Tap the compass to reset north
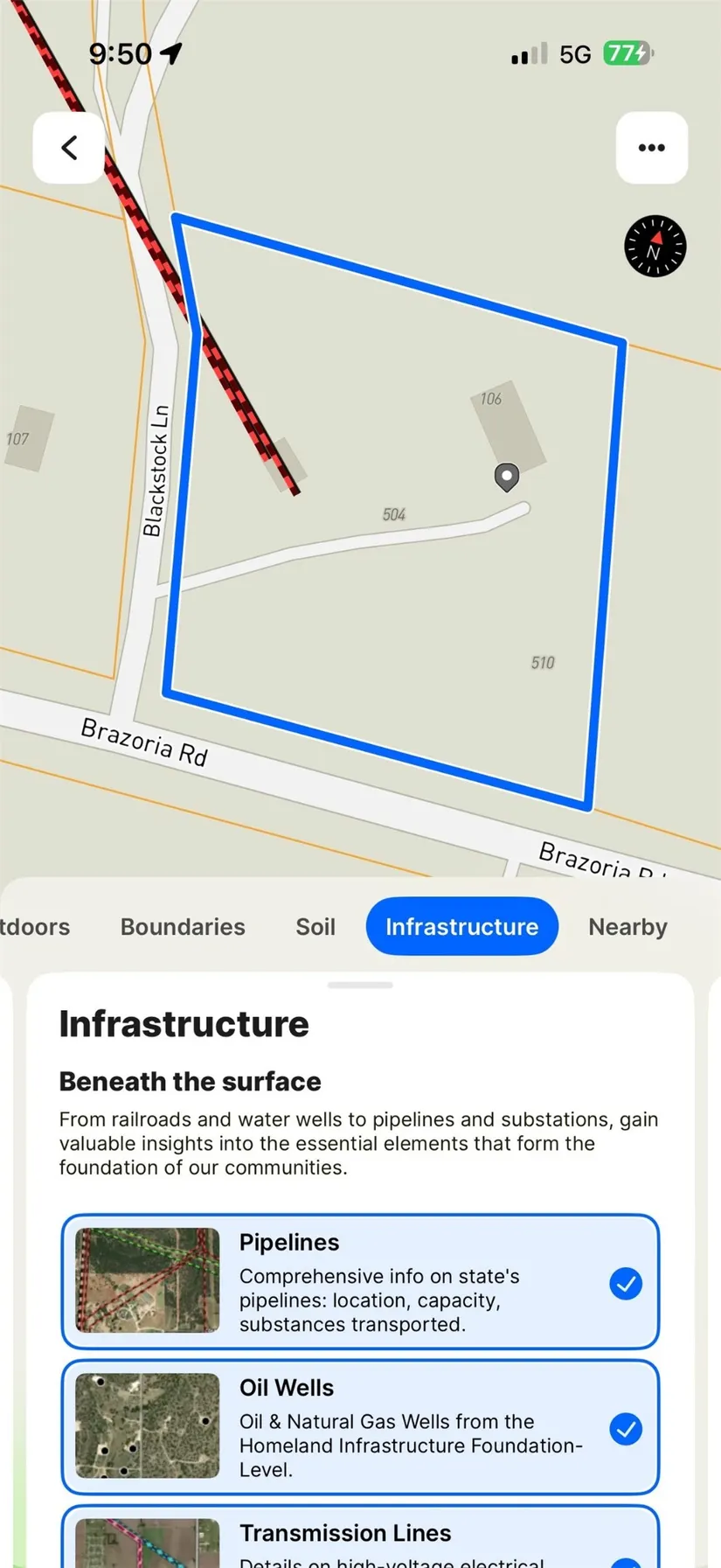Screen dimensions: 721x1568 (x=655, y=247)
